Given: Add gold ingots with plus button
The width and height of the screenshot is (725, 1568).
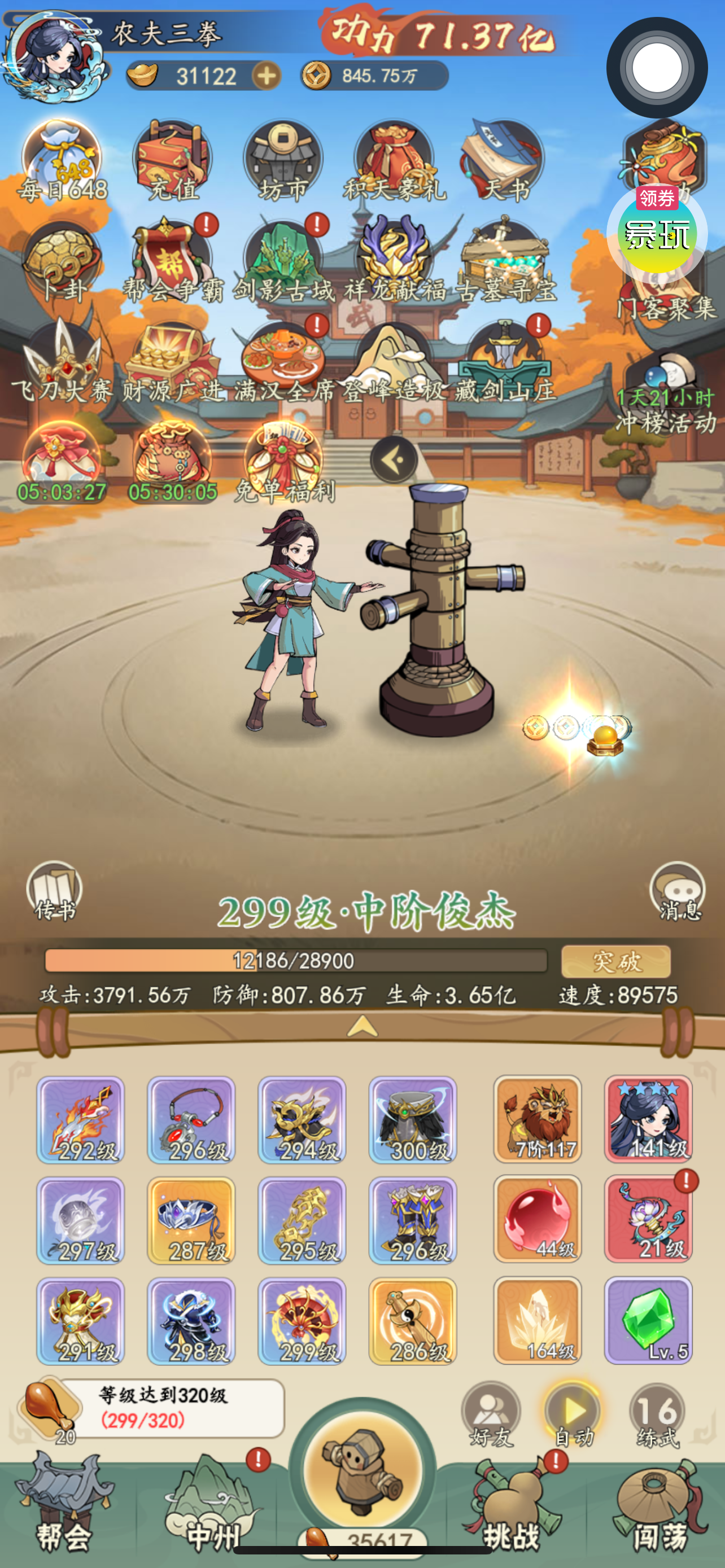Looking at the screenshot, I should coord(266,76).
